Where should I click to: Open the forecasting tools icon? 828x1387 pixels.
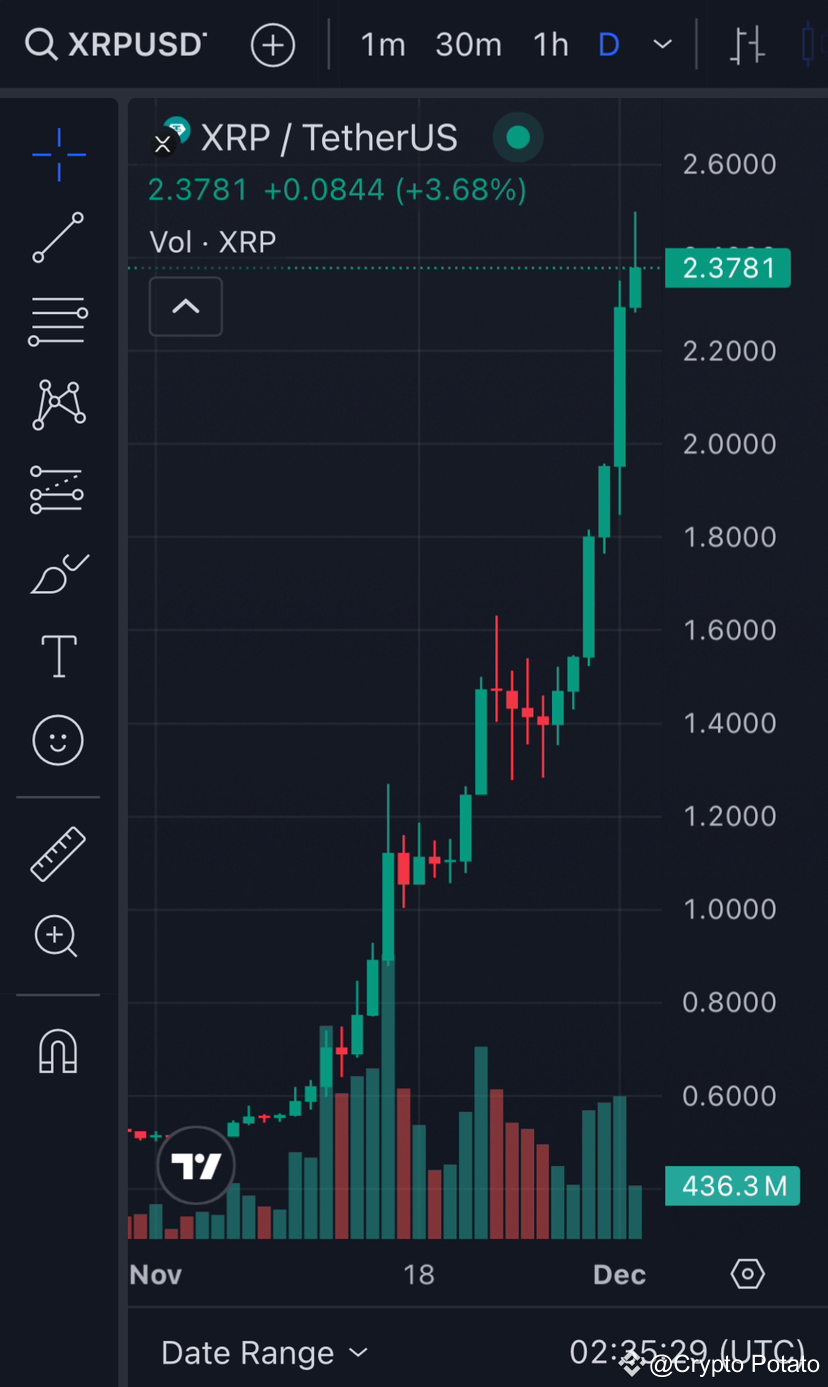click(x=57, y=490)
